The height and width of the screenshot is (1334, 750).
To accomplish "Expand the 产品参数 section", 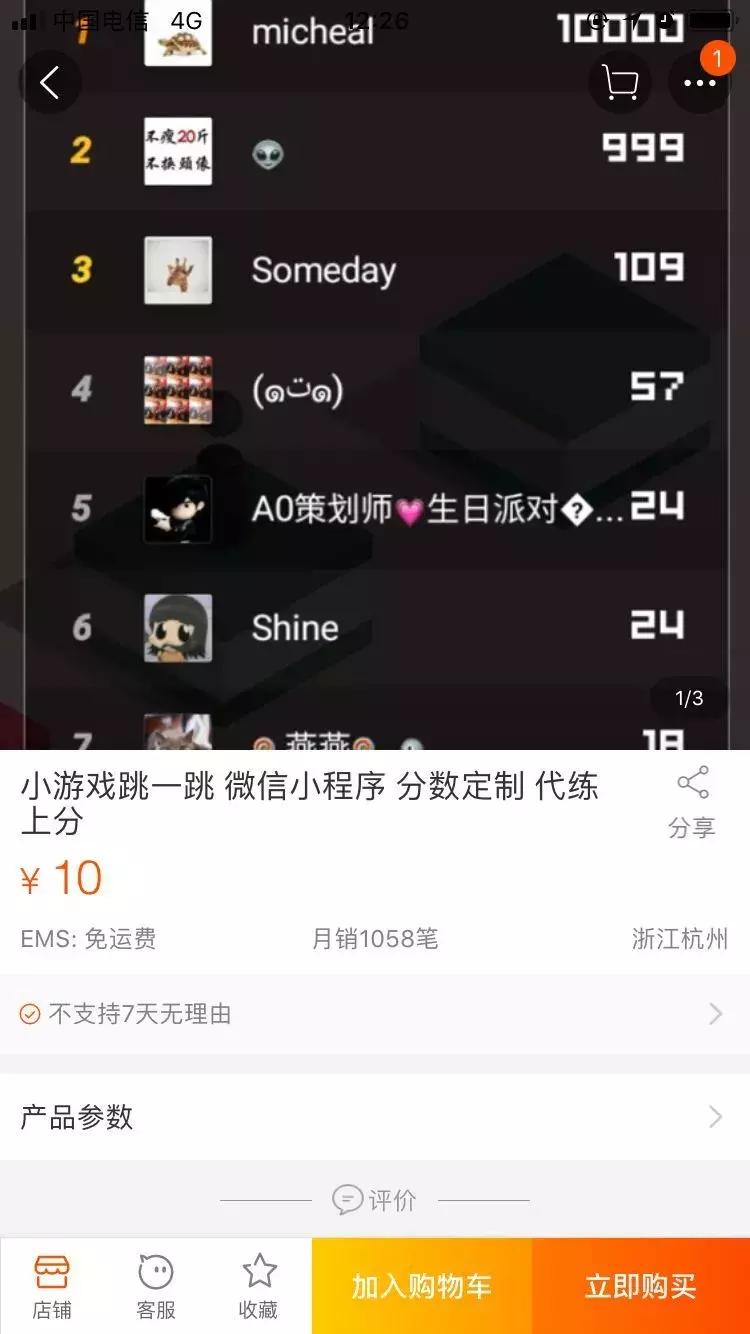I will pos(375,1117).
